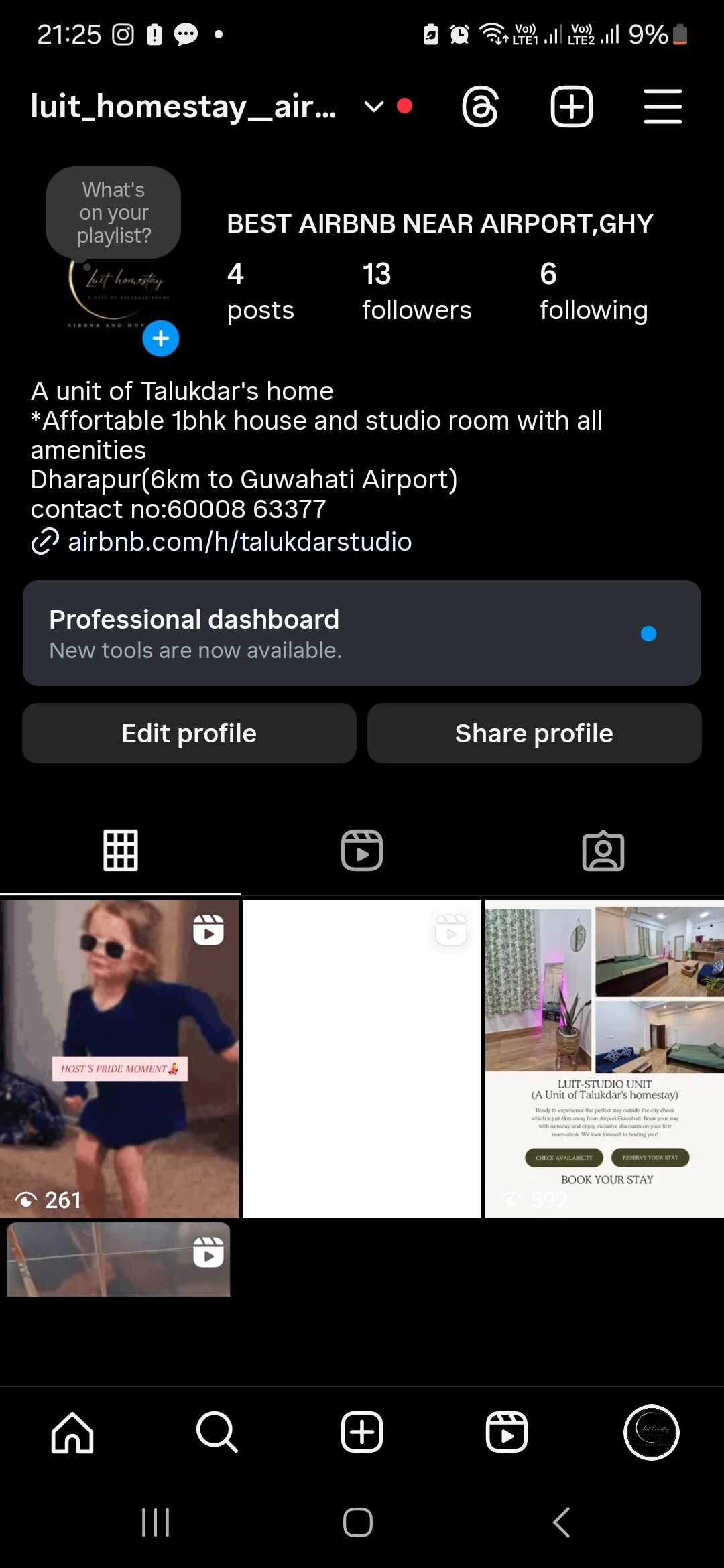
Task: Switch to the Reels tab on profile
Action: pos(362,850)
